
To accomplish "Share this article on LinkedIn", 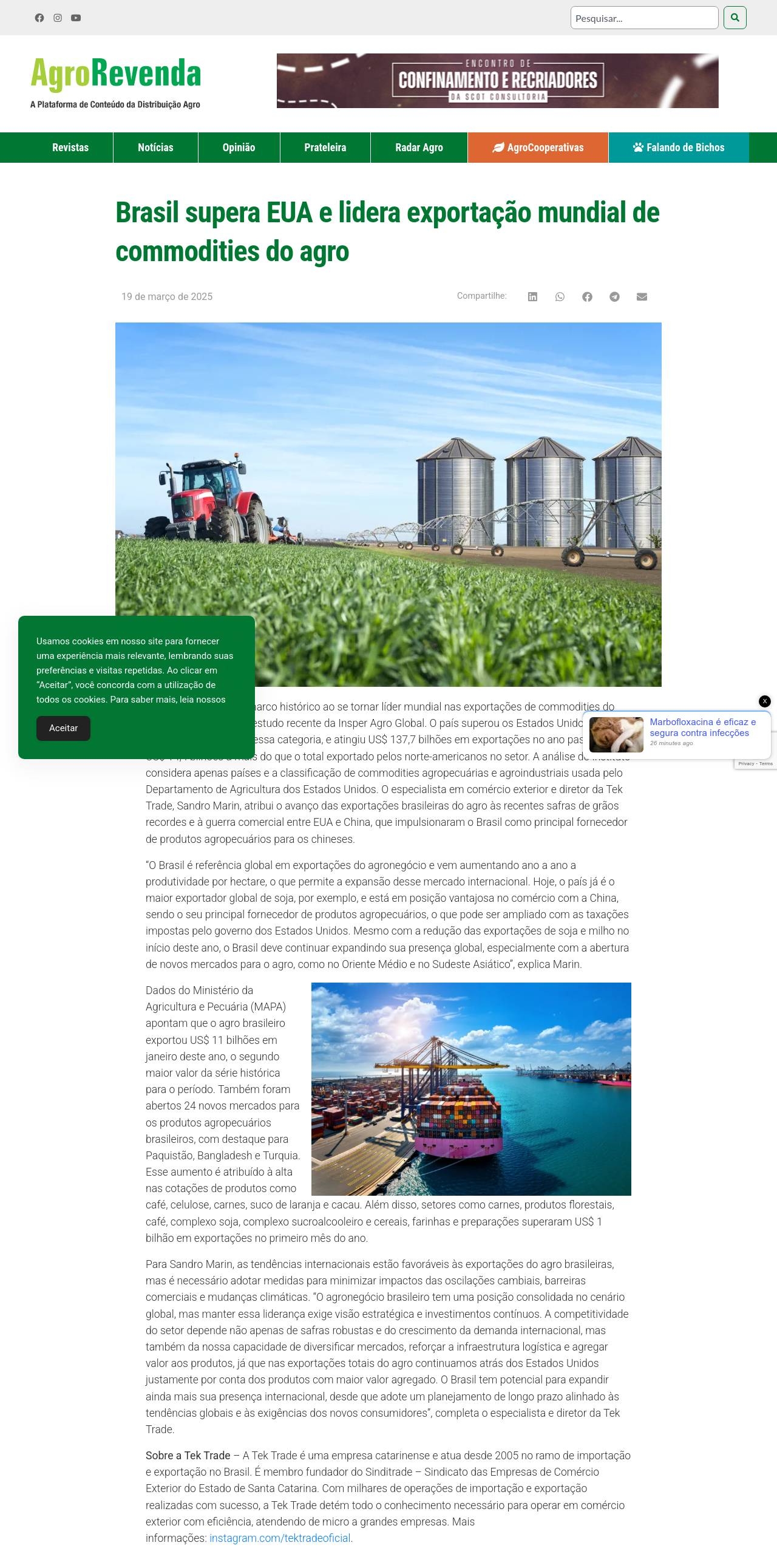I will tap(532, 296).
